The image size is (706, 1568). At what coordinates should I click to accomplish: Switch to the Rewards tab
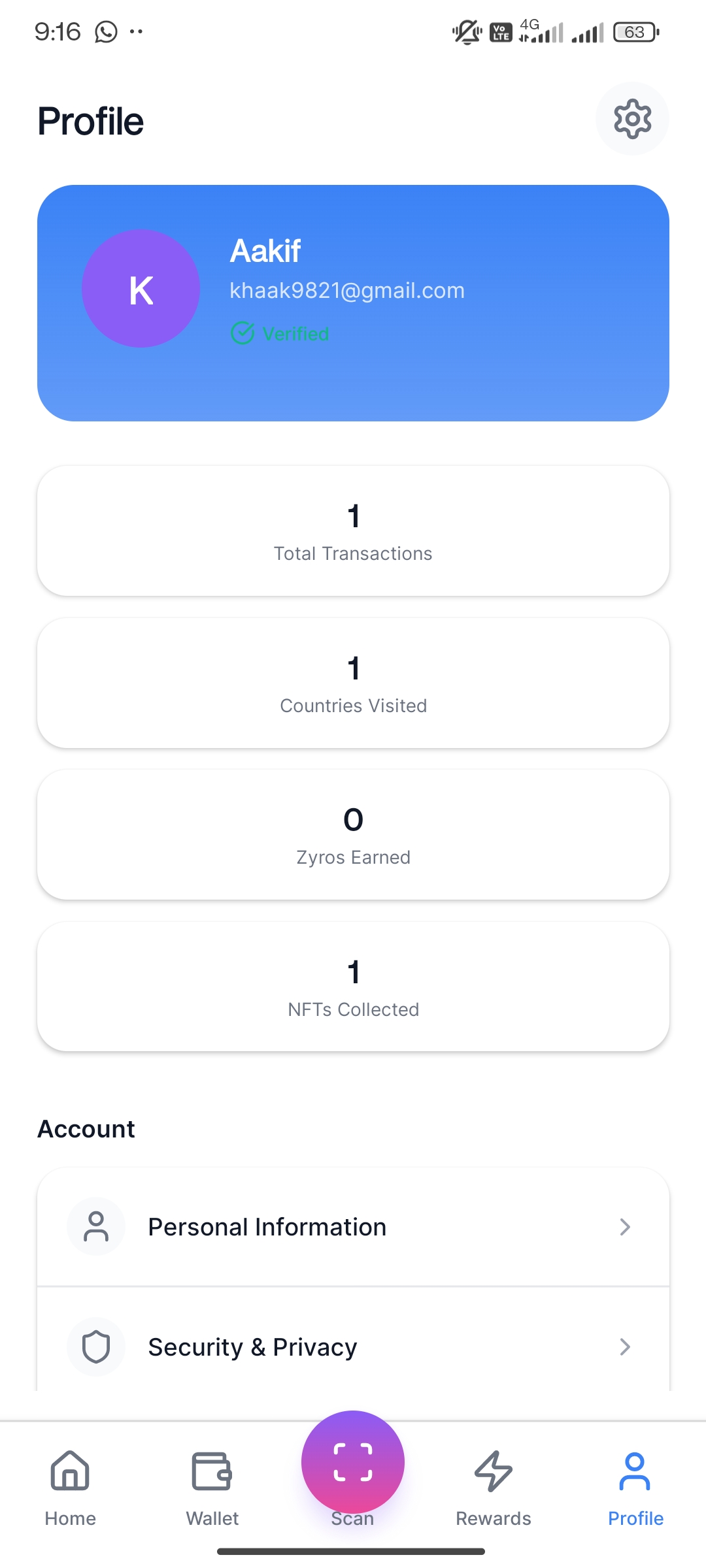(x=494, y=1484)
